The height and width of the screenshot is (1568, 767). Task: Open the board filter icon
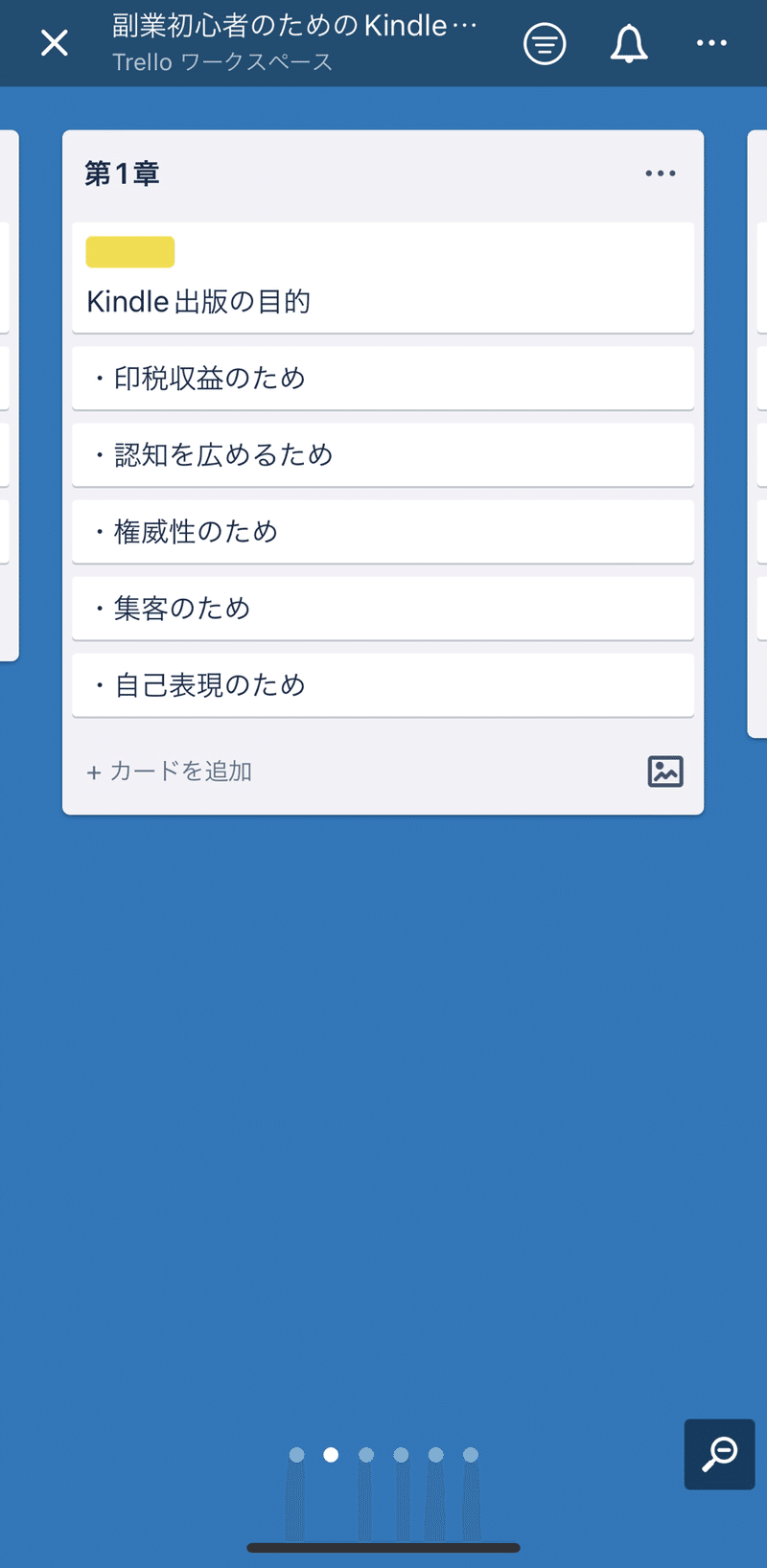(x=545, y=43)
